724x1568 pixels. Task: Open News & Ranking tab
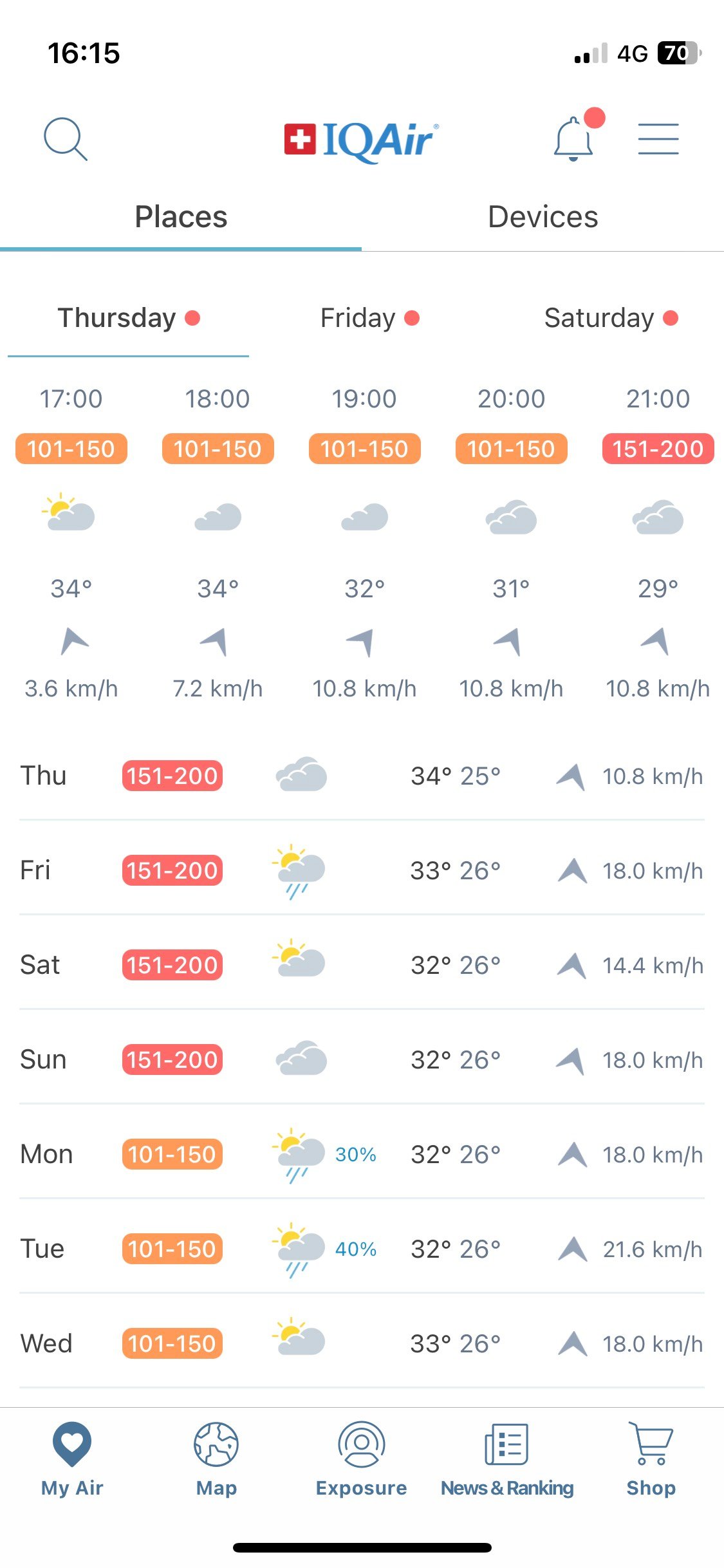506,1459
